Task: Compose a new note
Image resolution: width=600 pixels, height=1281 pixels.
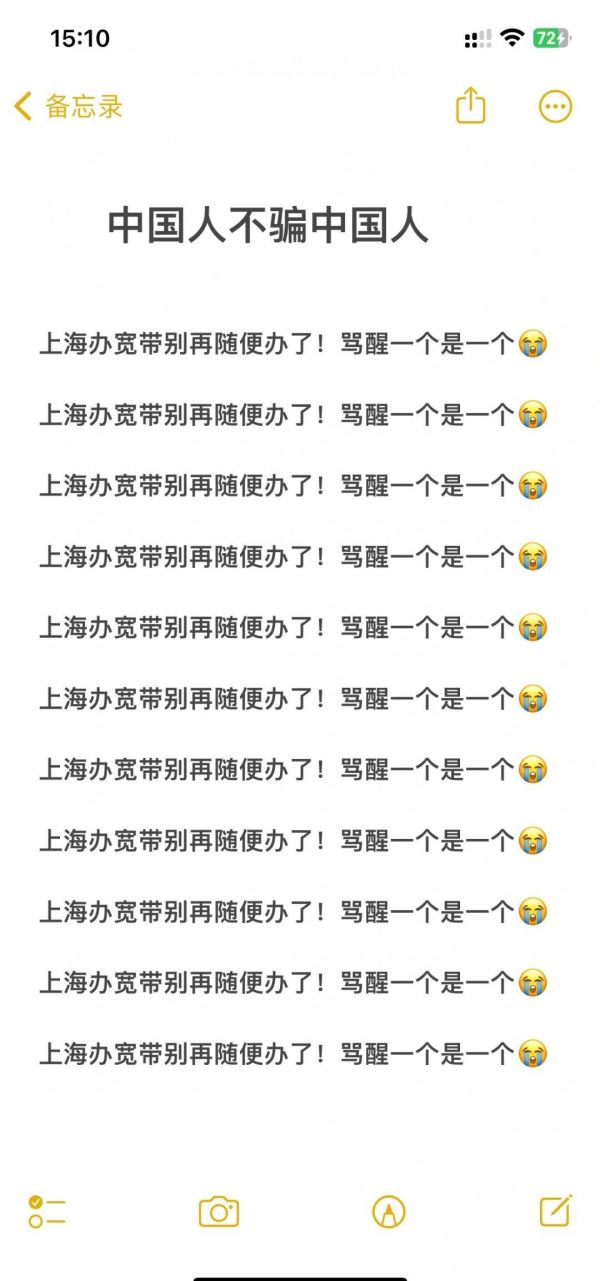Action: tap(555, 1210)
